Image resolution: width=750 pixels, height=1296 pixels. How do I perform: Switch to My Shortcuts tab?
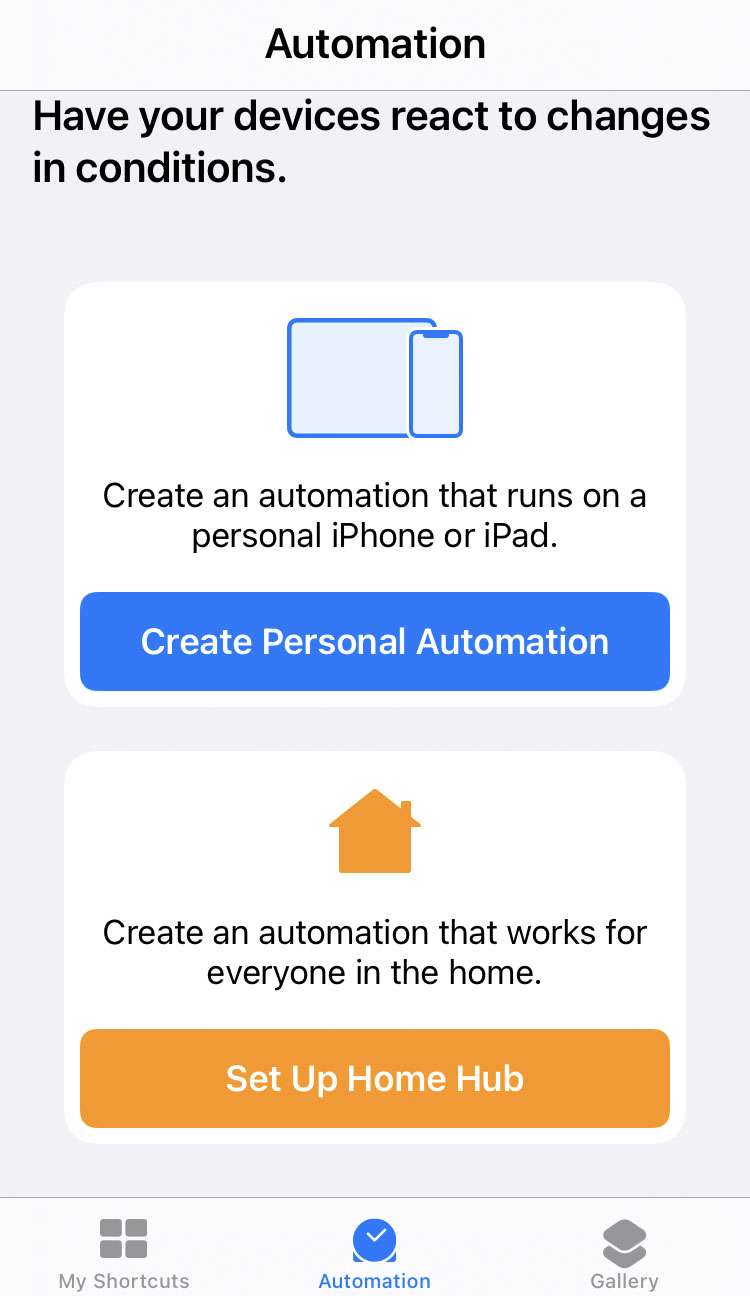(124, 1252)
